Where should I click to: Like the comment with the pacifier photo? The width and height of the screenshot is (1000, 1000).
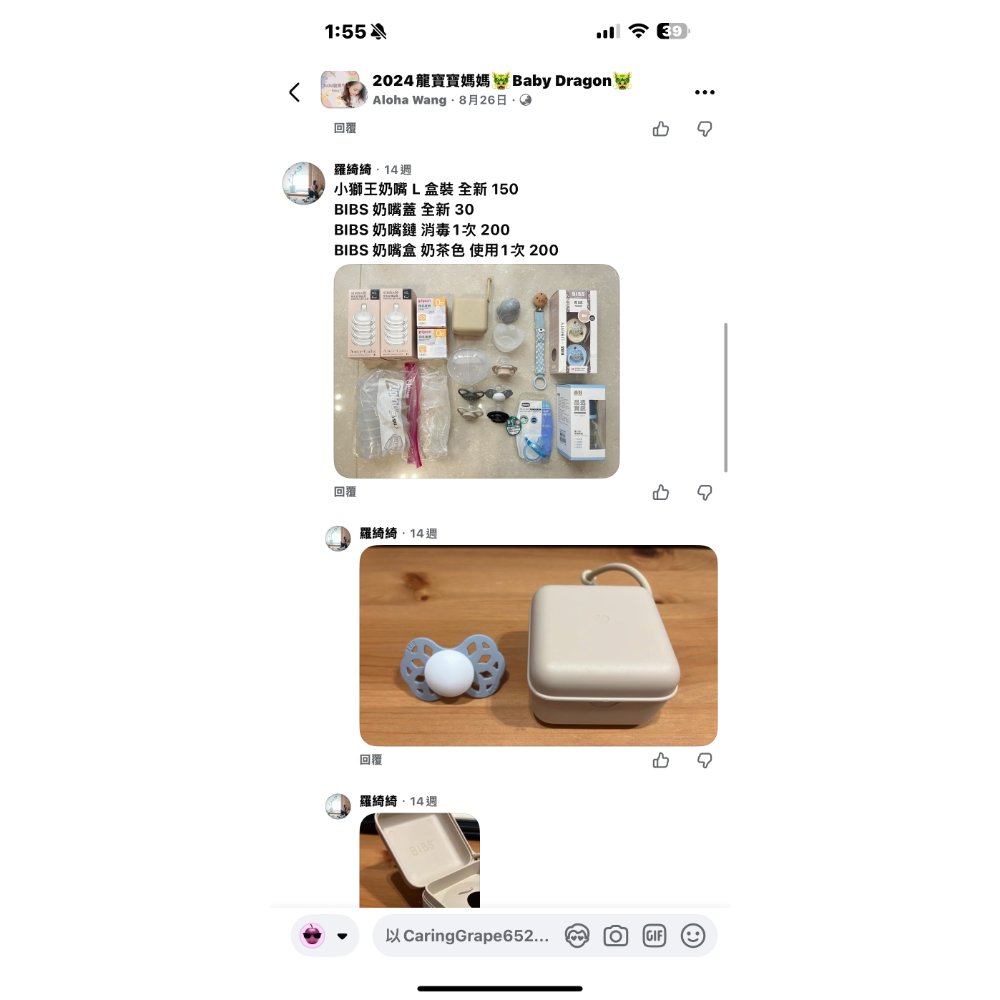pos(661,760)
